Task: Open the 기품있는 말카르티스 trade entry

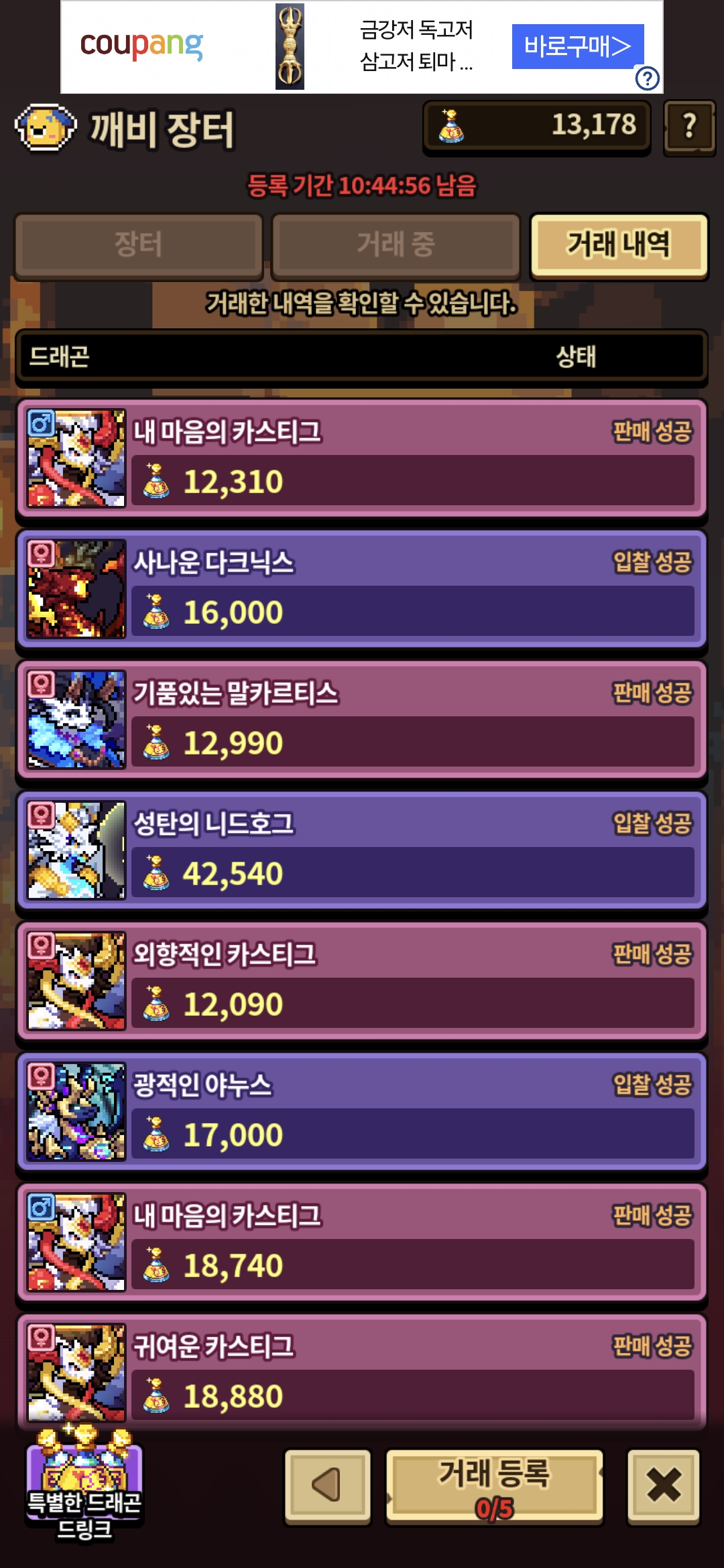Action: pyautogui.click(x=362, y=720)
